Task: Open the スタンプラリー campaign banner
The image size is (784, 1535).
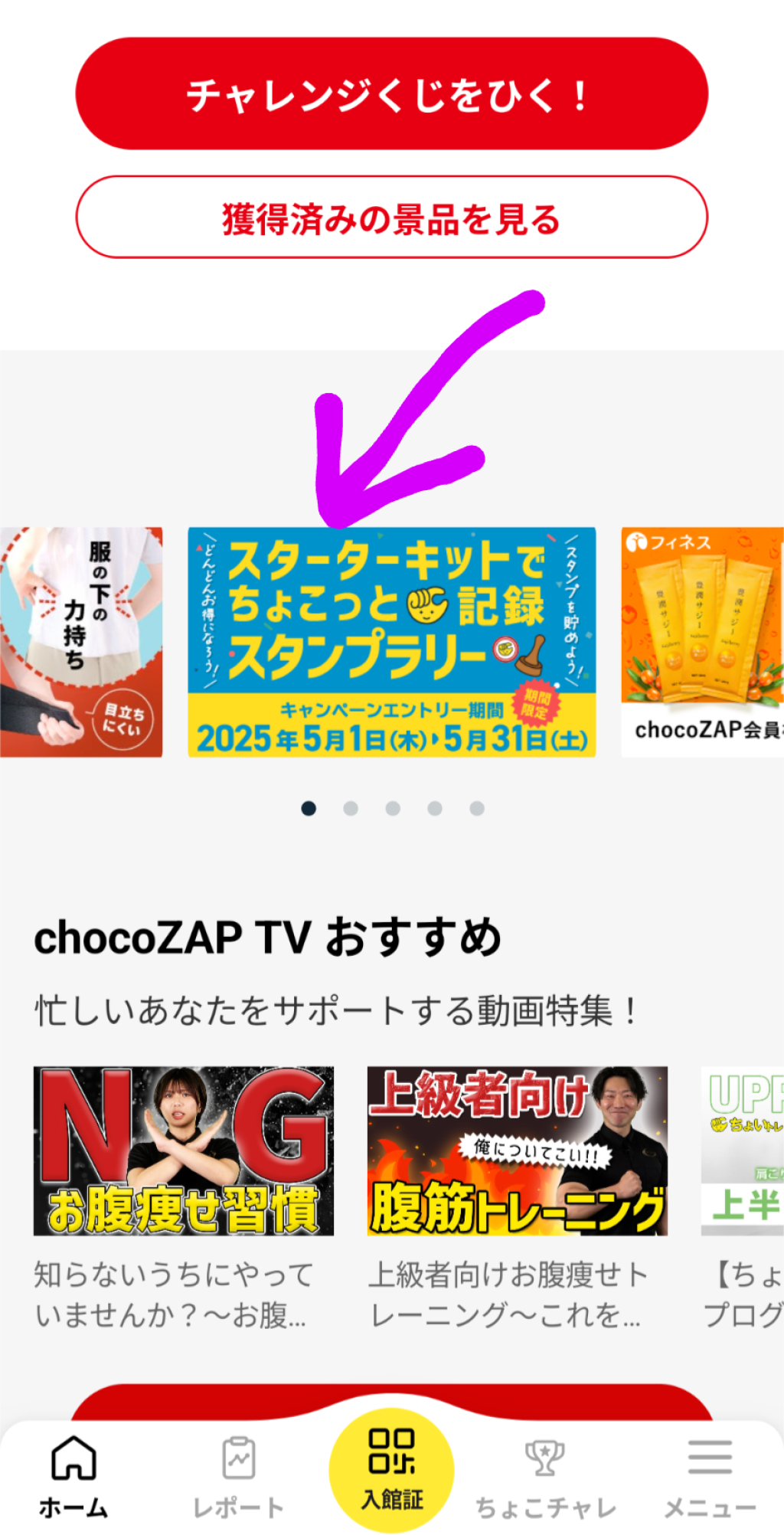Action: (391, 642)
